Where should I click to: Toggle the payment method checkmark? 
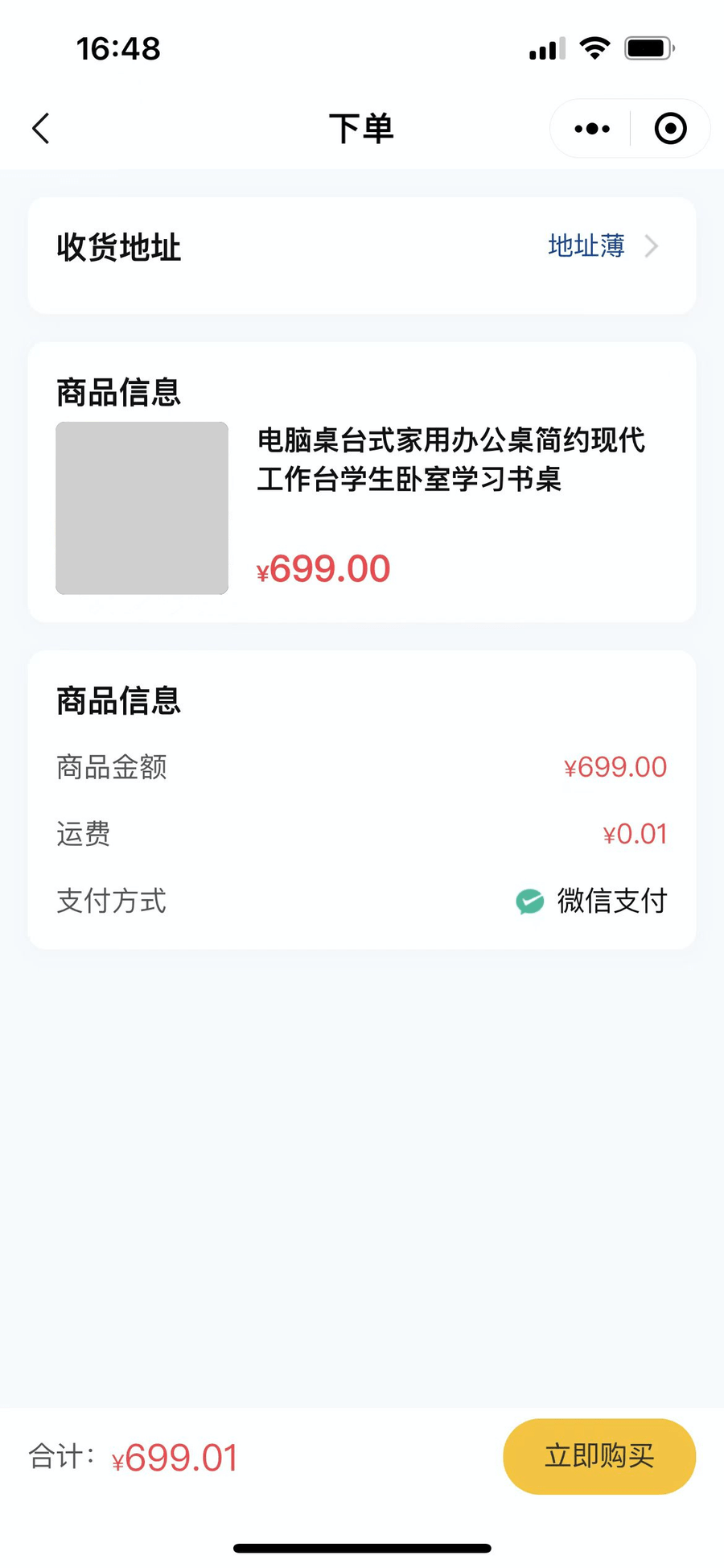click(x=529, y=901)
